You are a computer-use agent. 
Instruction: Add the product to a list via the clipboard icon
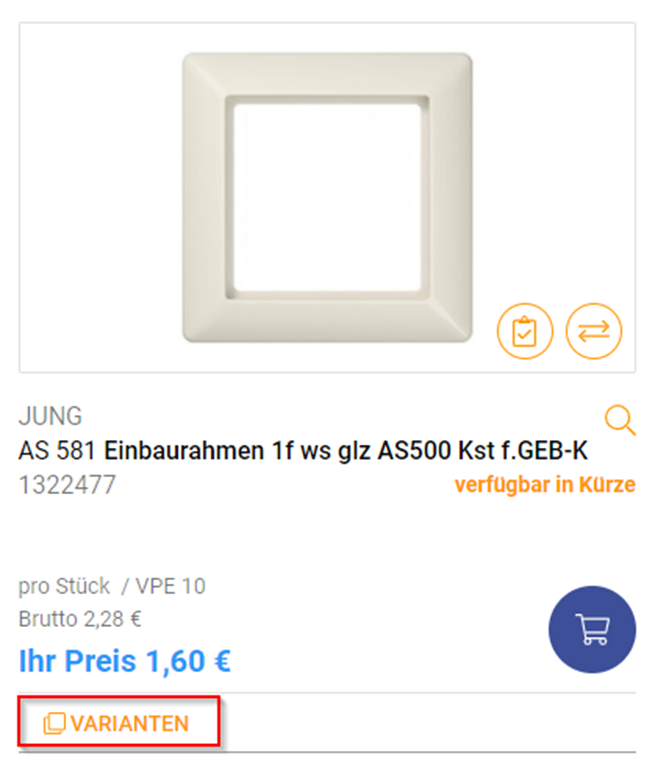coord(524,331)
